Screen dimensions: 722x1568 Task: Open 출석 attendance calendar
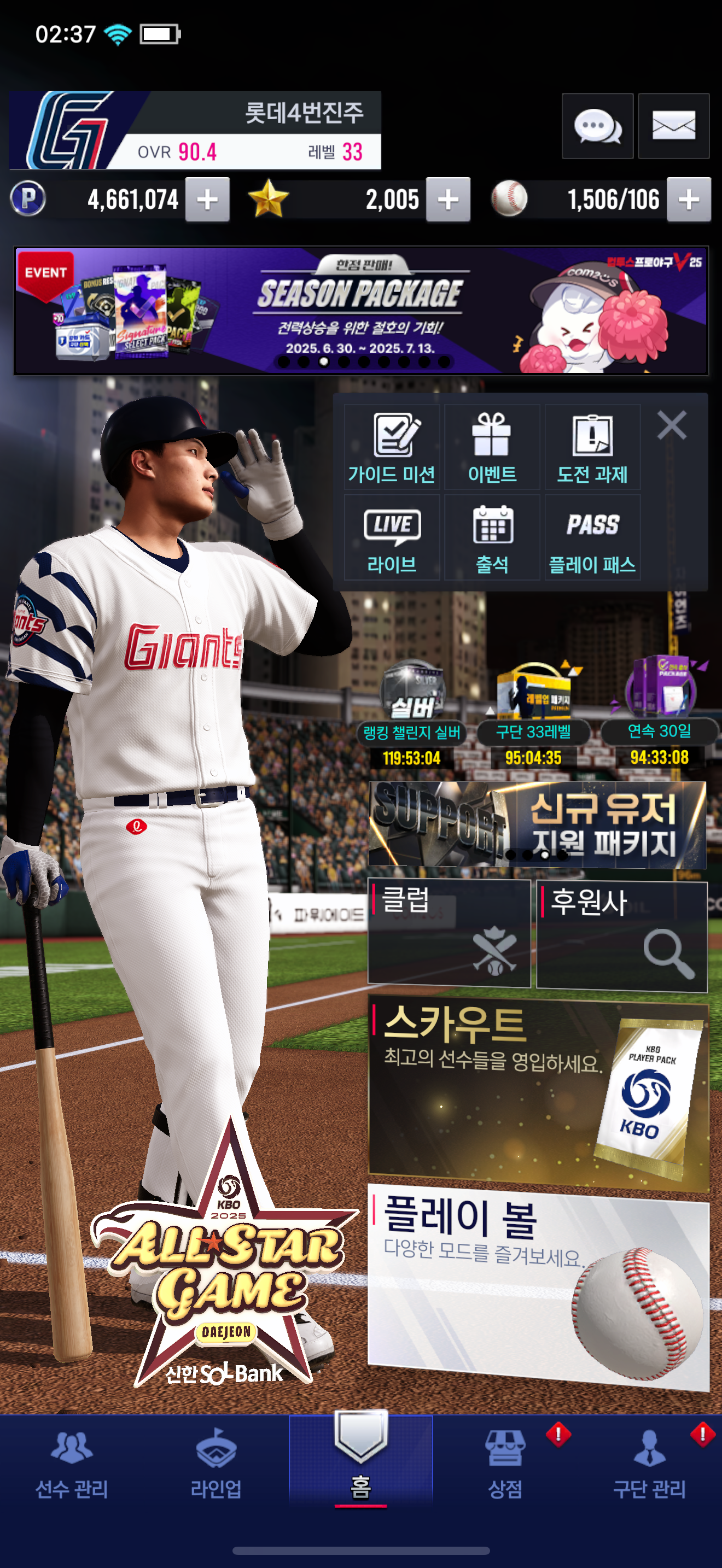[492, 537]
